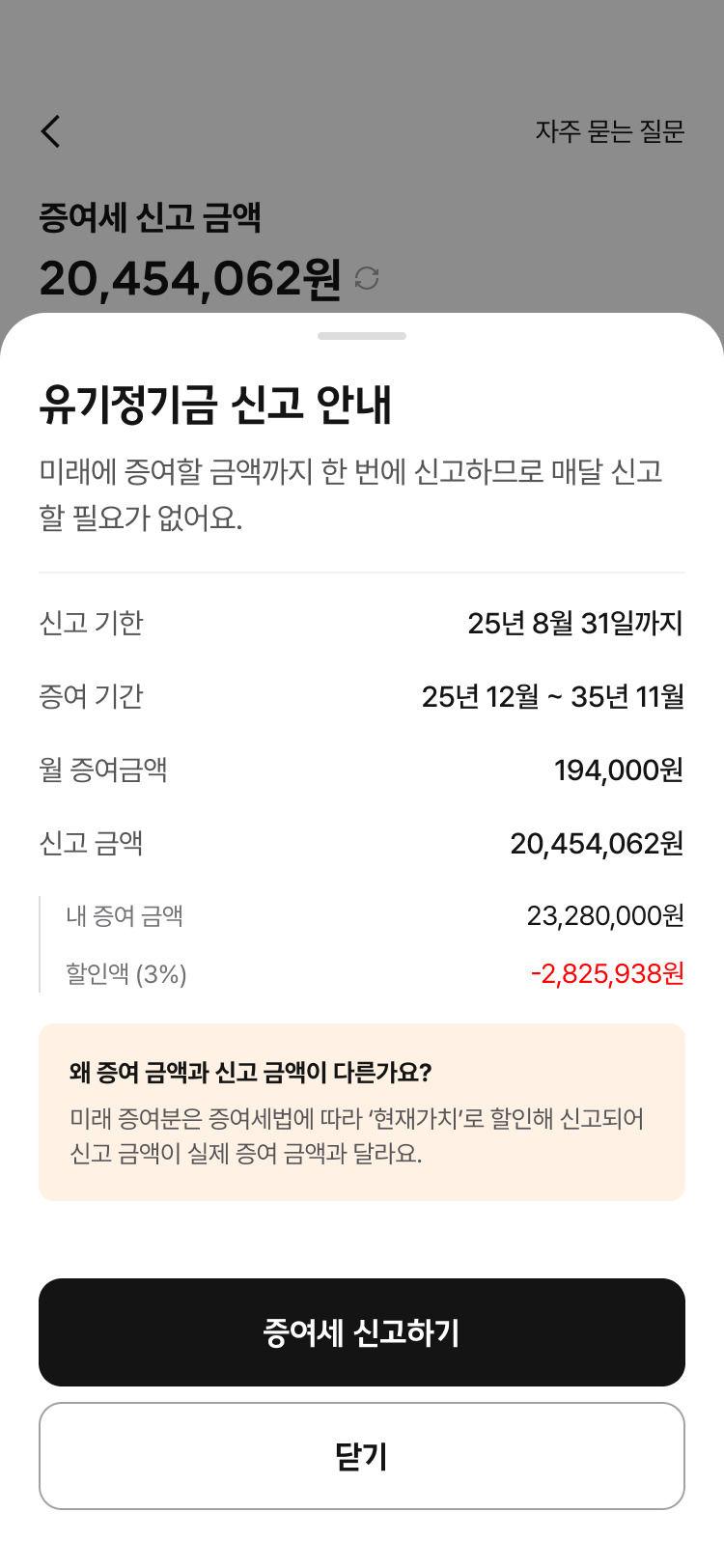Tap the 증여세 신고하기 button
Image resolution: width=724 pixels, height=1568 pixels.
point(362,1332)
